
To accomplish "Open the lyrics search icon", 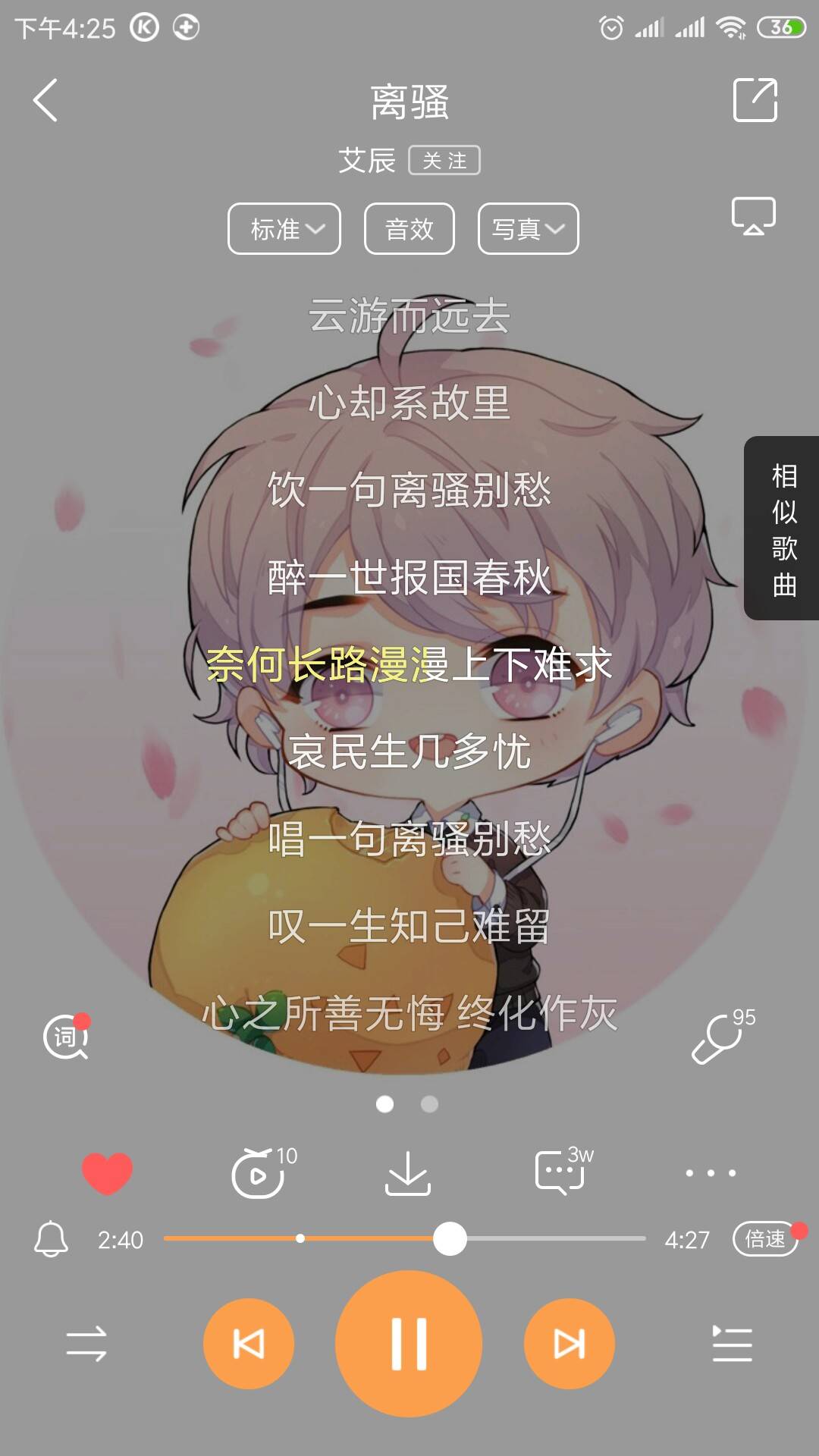I will point(66,1037).
